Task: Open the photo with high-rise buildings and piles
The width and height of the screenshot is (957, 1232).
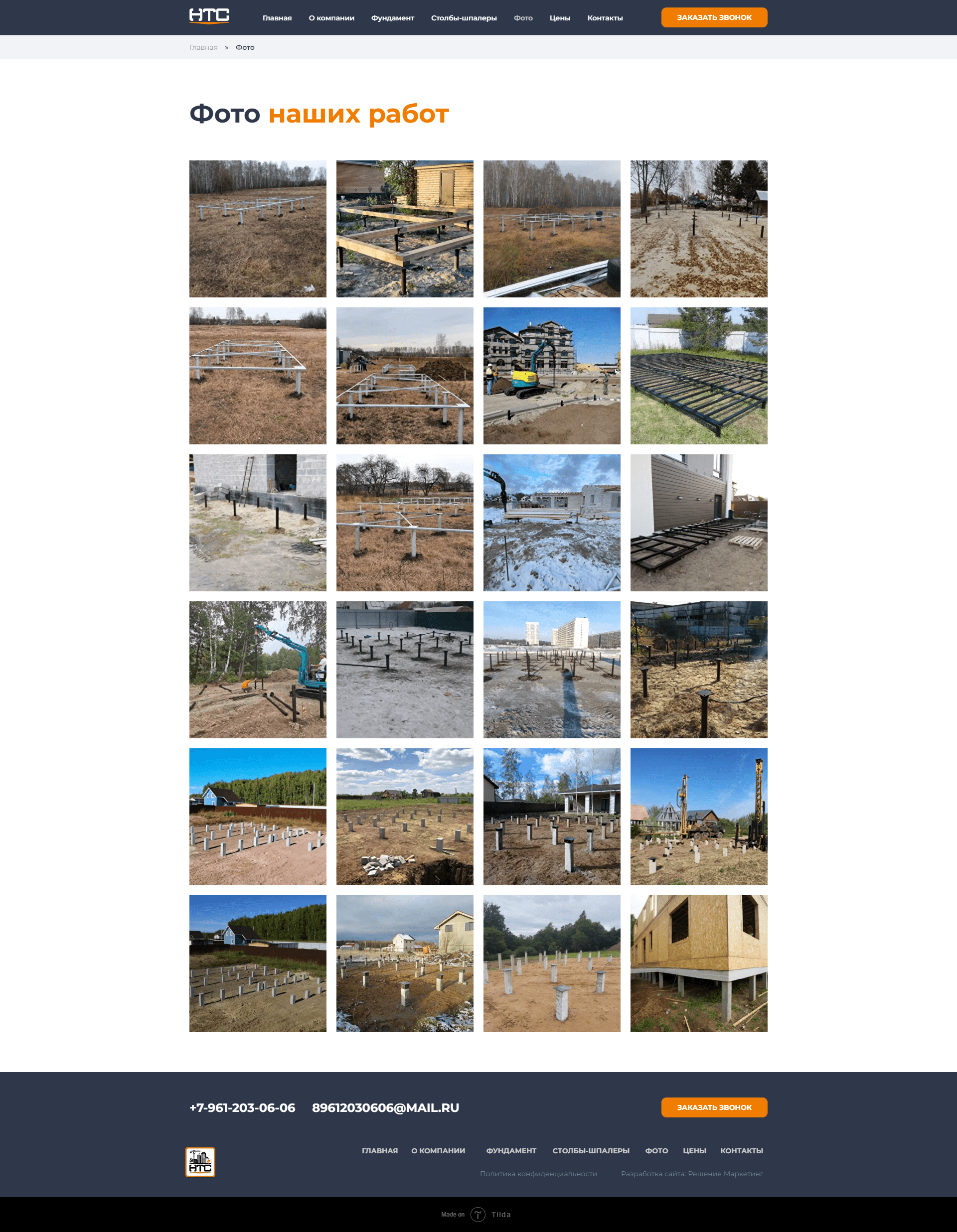Action: (551, 670)
